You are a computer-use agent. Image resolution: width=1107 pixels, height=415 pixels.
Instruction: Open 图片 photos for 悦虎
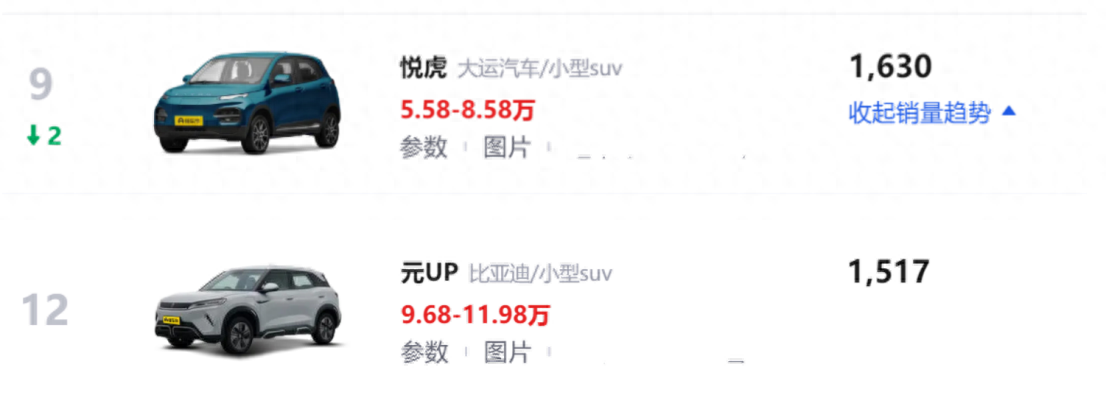(x=506, y=147)
